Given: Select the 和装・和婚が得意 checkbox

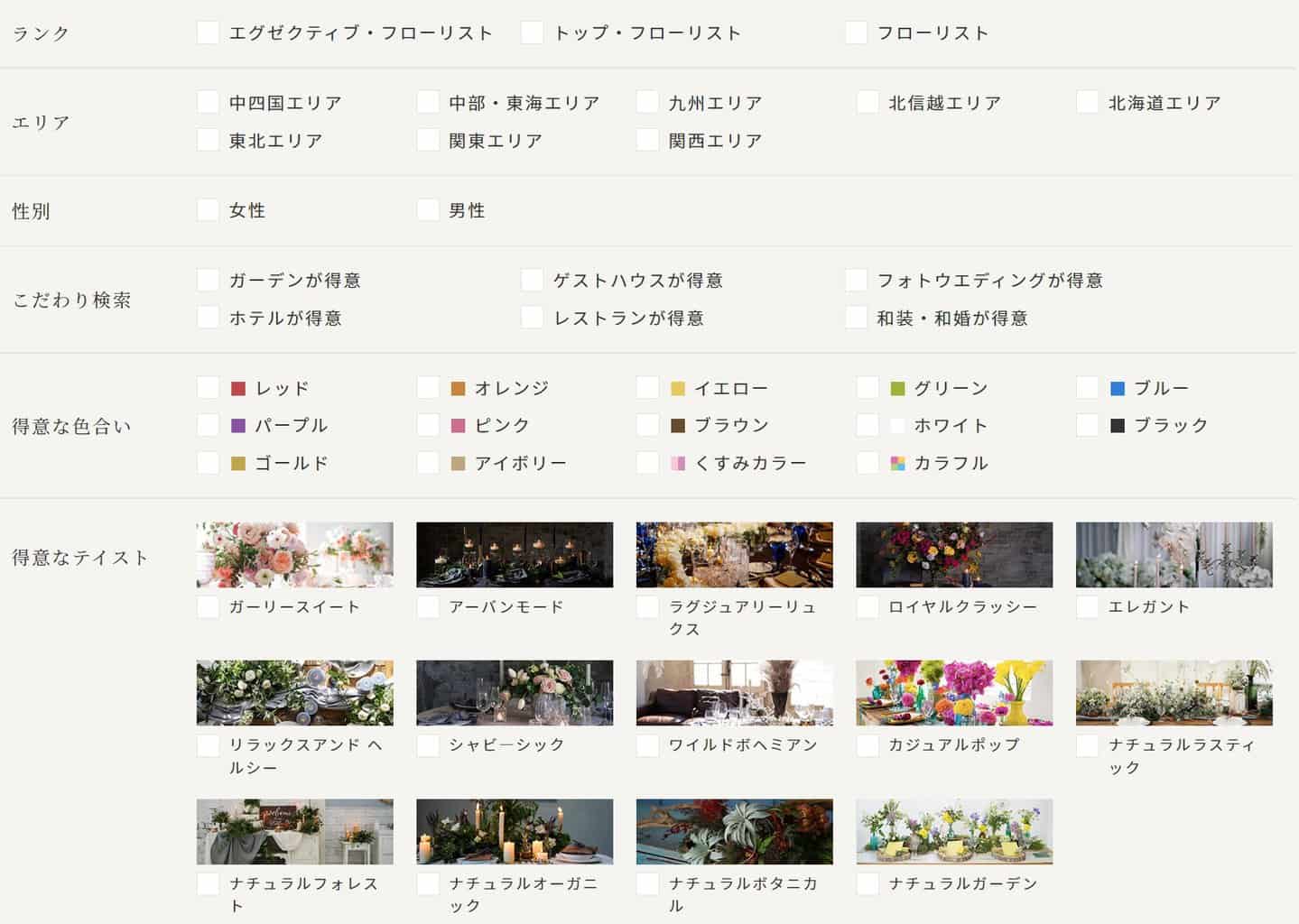Looking at the screenshot, I should click(x=856, y=318).
